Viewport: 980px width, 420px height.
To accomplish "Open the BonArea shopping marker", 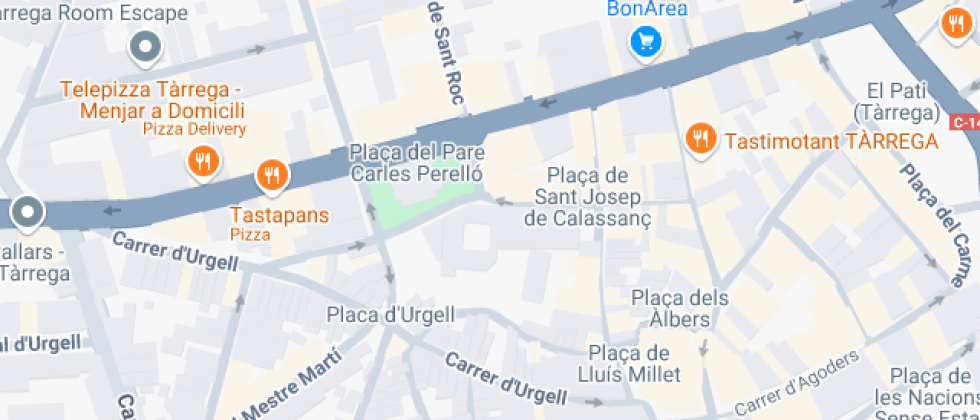I will point(646,43).
